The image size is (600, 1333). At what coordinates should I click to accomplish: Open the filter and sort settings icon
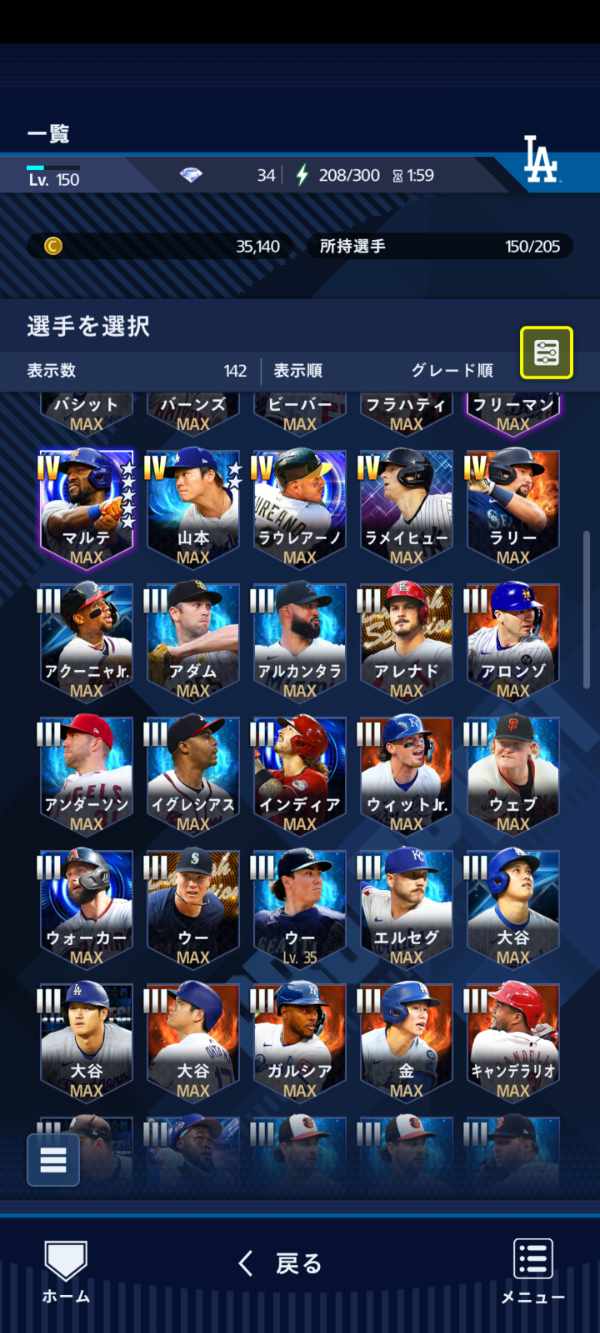coord(546,352)
